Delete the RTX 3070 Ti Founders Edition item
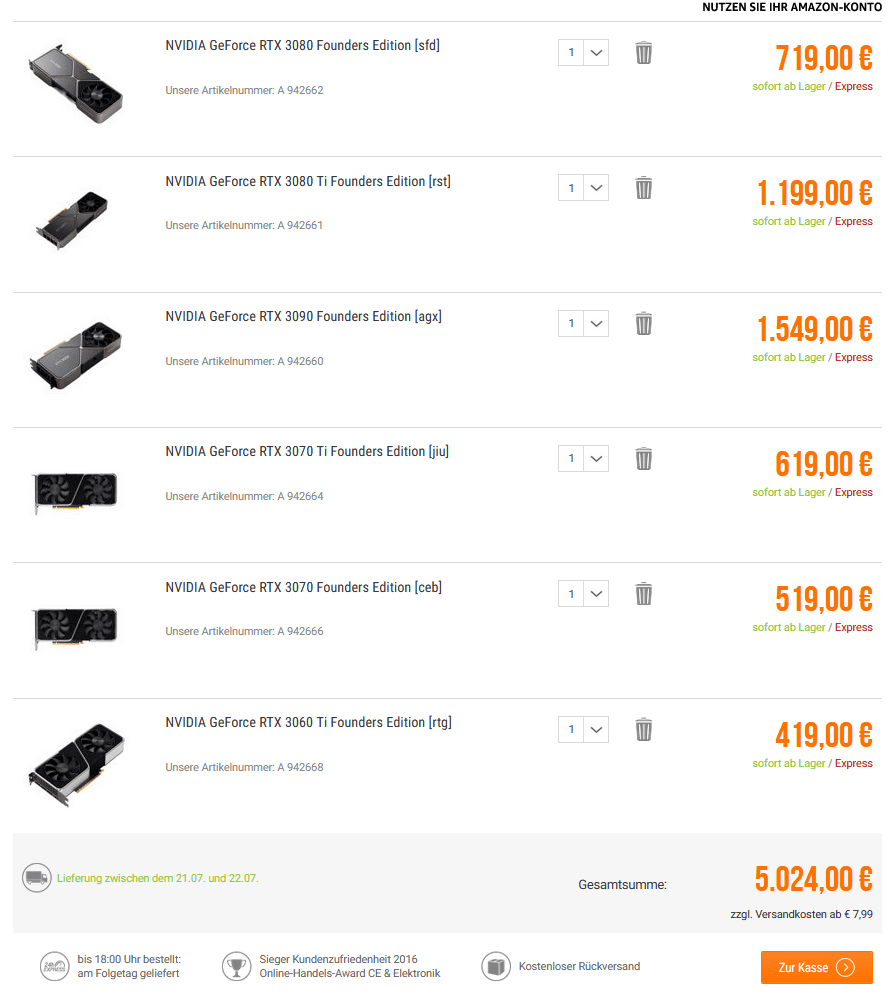Viewport: 892px width, 1001px height. click(x=644, y=459)
